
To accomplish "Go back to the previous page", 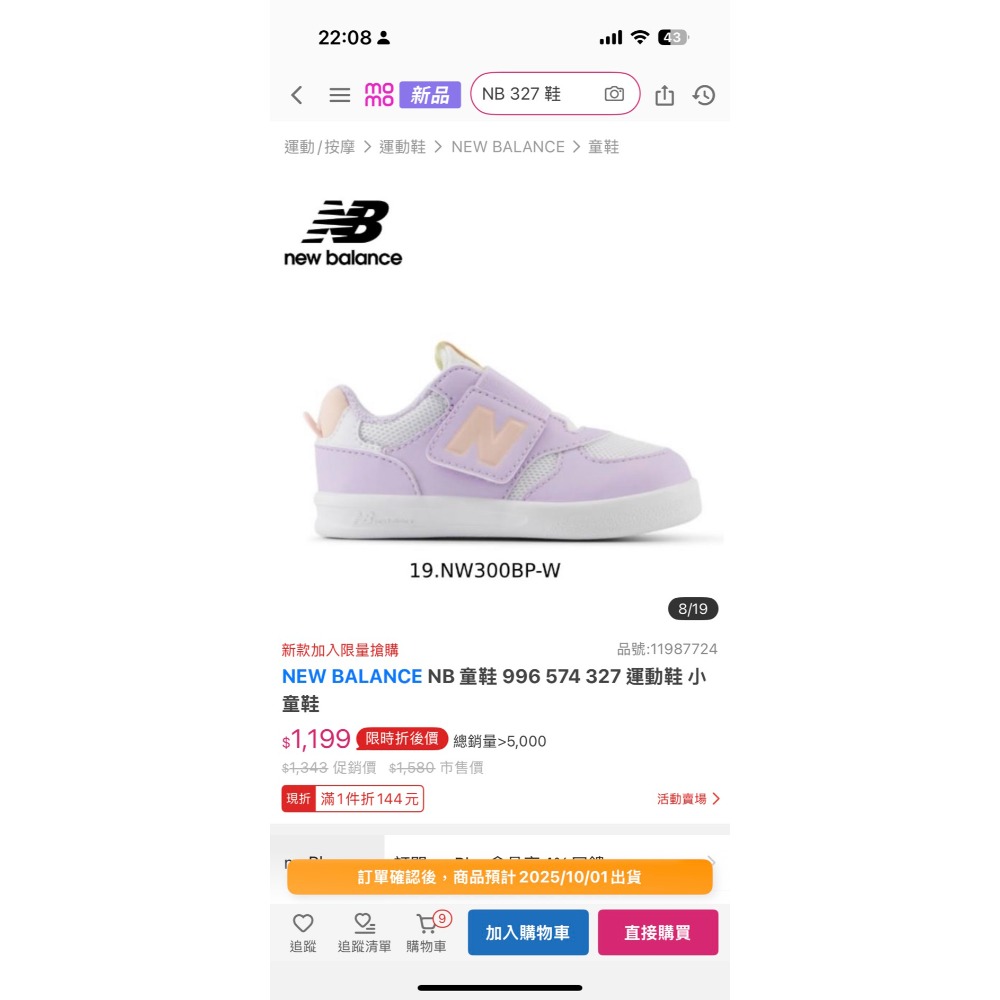I will coord(297,95).
